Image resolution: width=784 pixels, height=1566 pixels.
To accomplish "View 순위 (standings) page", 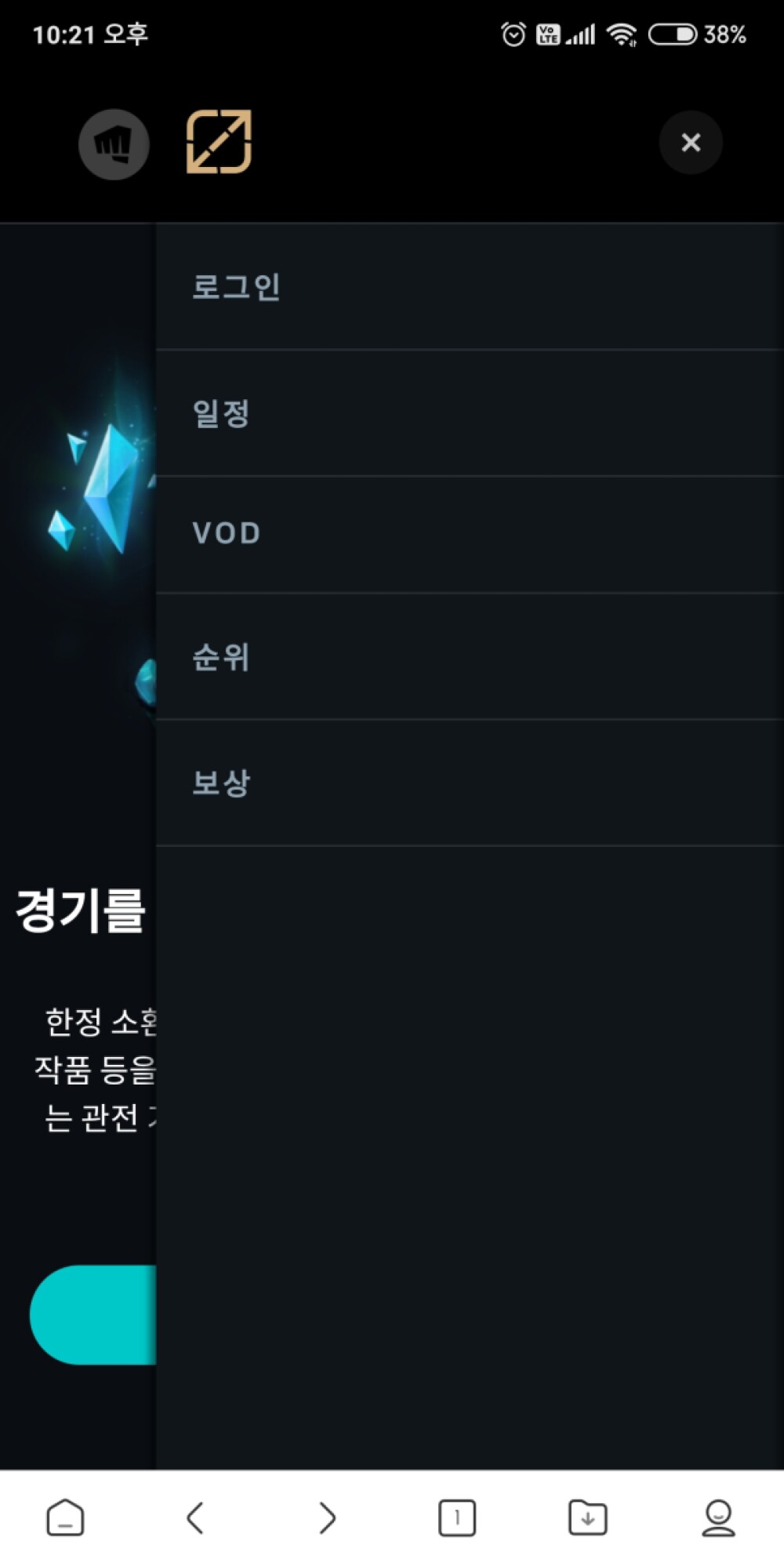I will (221, 657).
